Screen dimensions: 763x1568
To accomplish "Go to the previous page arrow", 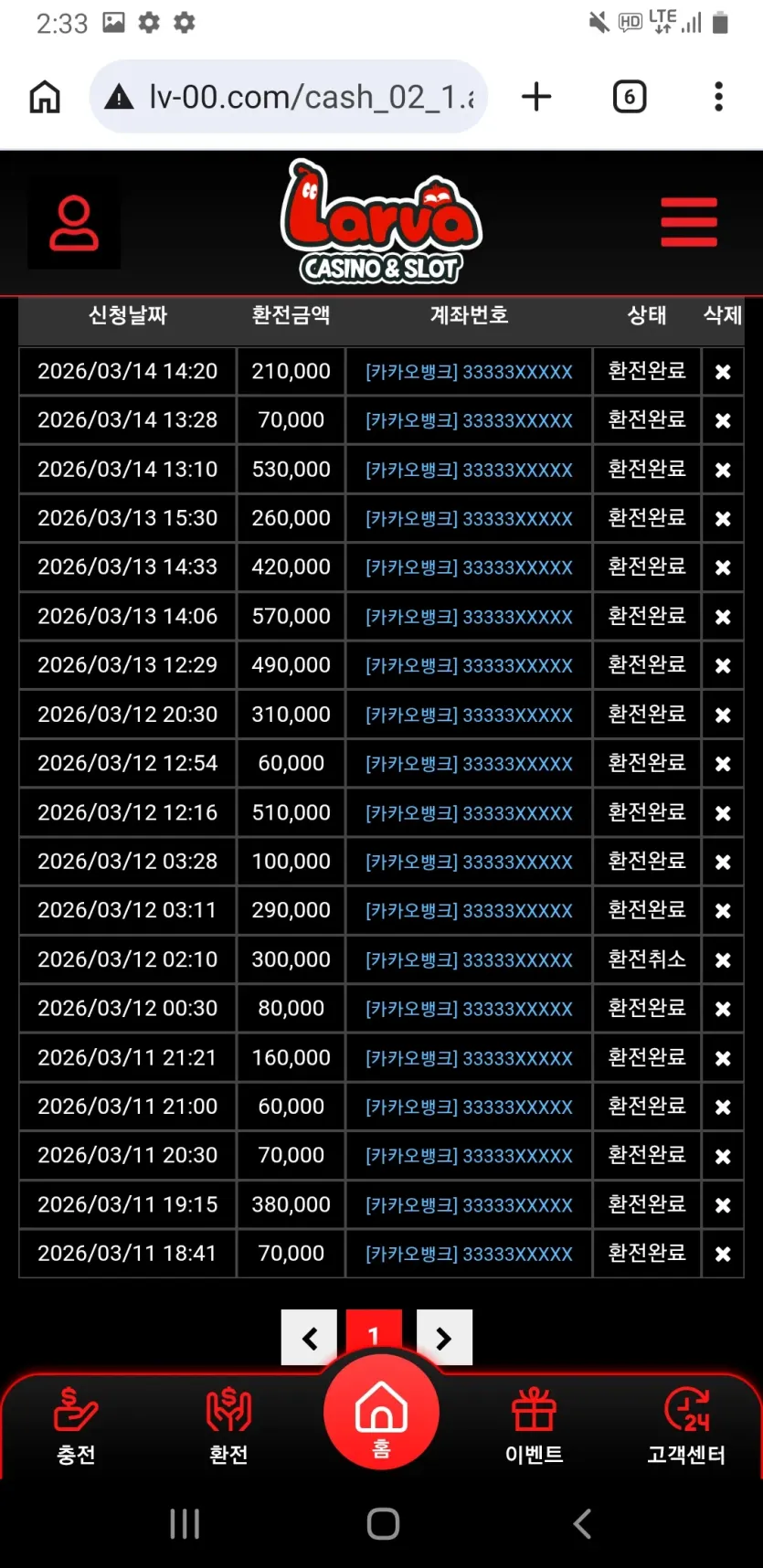I will 309,1338.
